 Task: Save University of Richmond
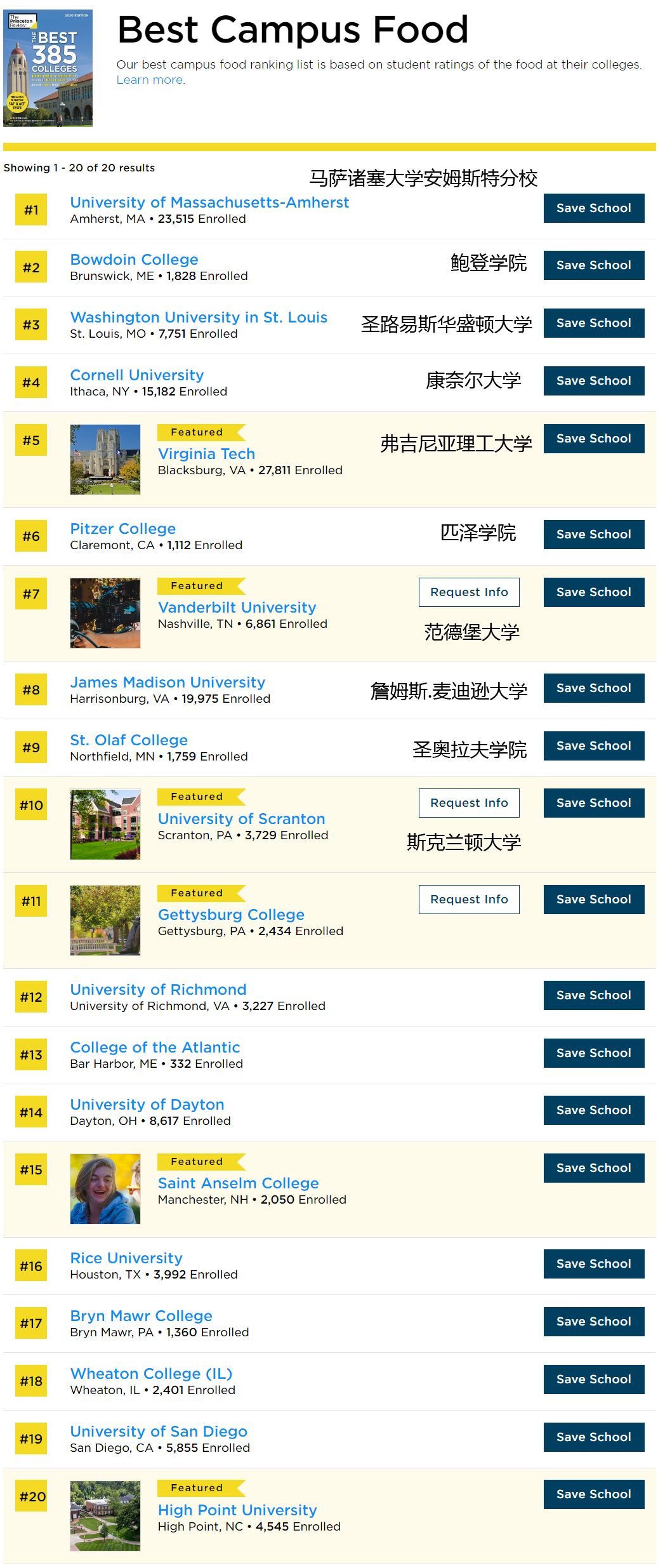point(593,995)
